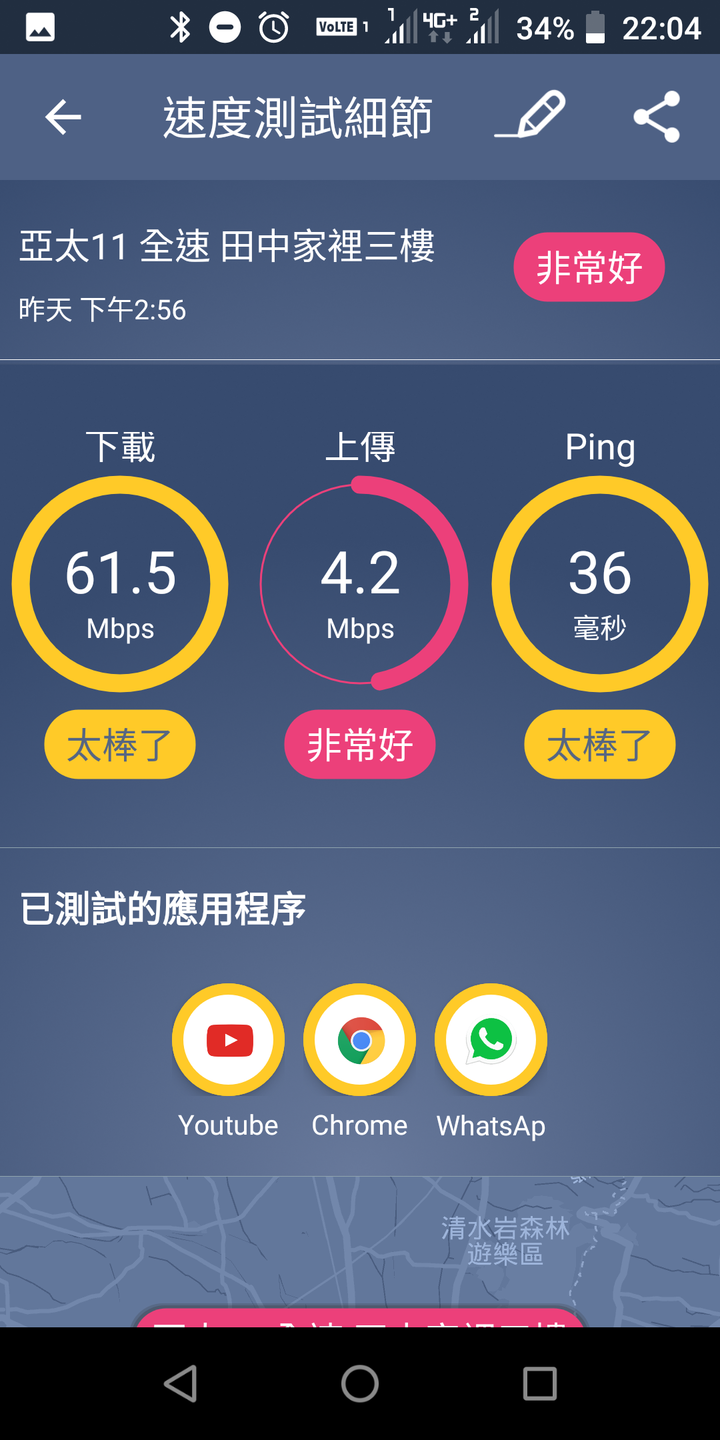Share the speed test result
Screen dimensions: 720x1440
click(x=657, y=117)
